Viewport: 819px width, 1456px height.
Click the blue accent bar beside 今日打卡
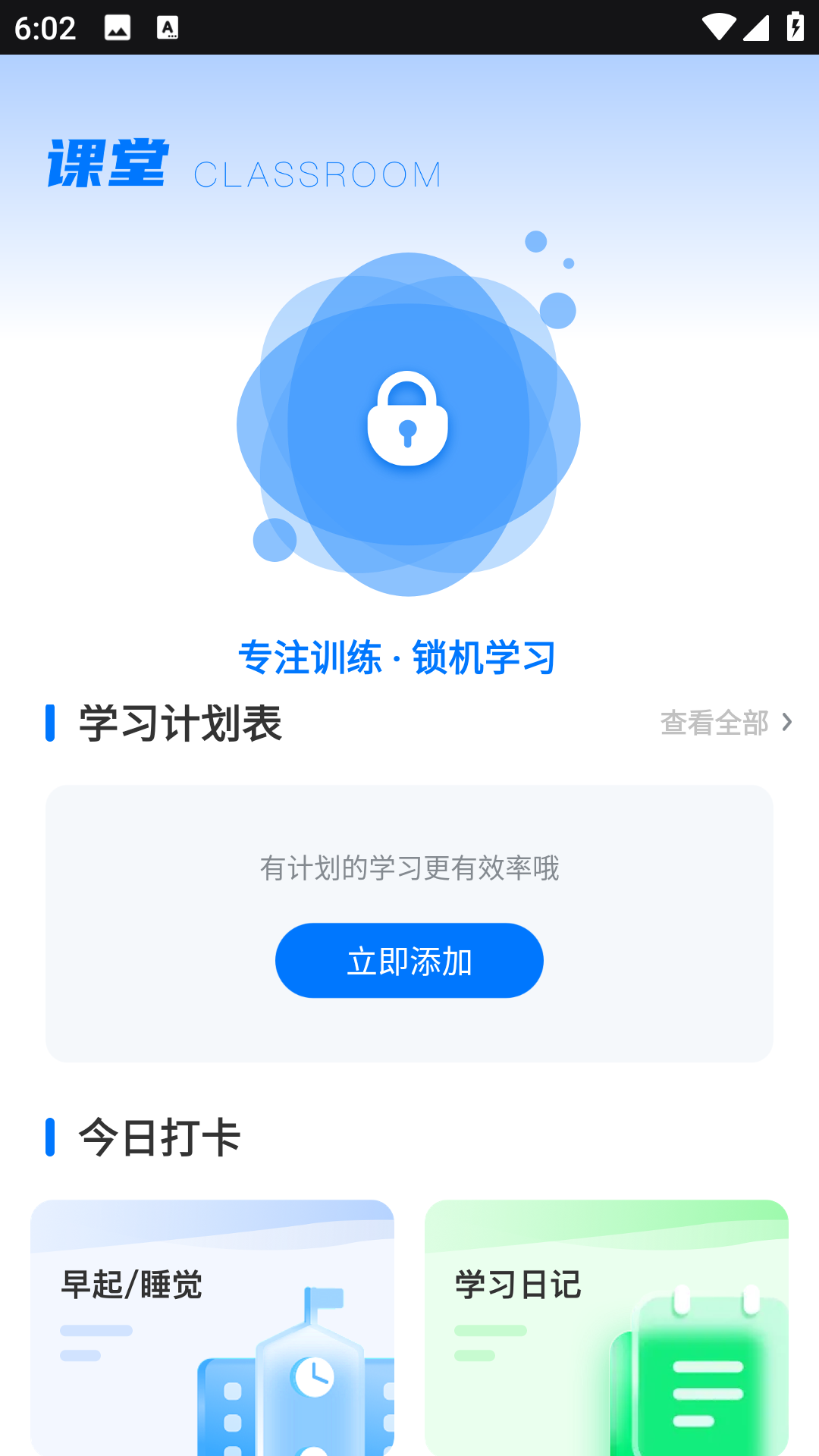point(50,1136)
